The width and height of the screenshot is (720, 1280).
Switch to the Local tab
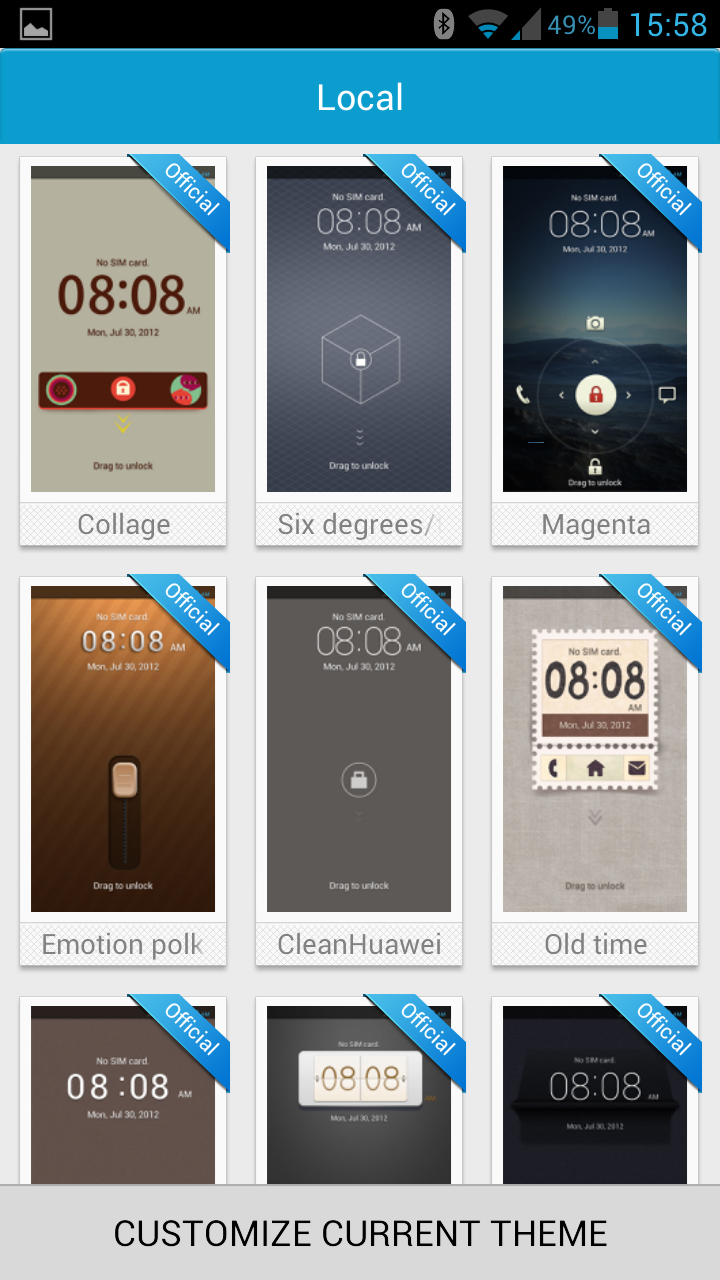[x=360, y=97]
